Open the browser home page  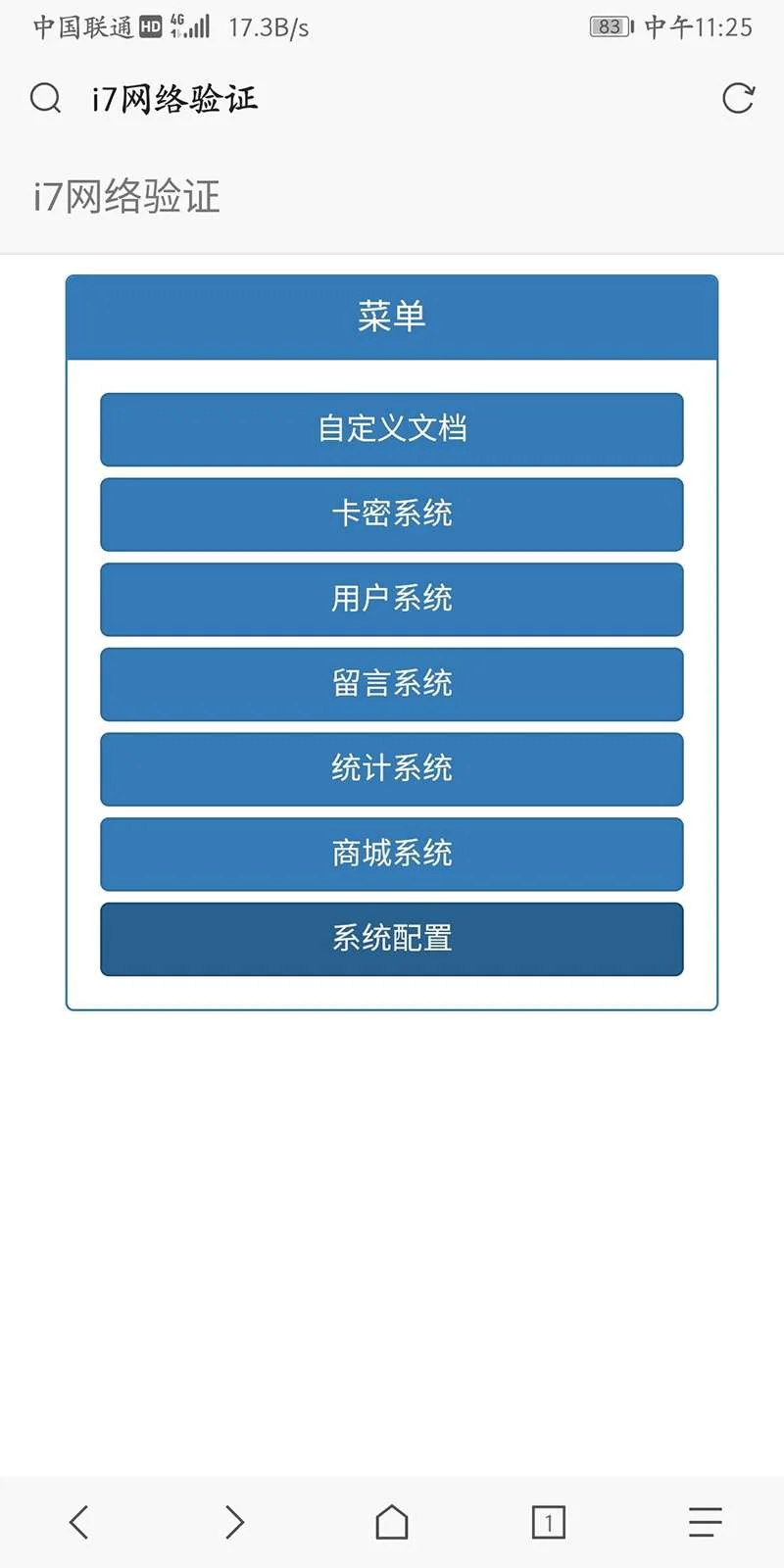pos(392,1522)
